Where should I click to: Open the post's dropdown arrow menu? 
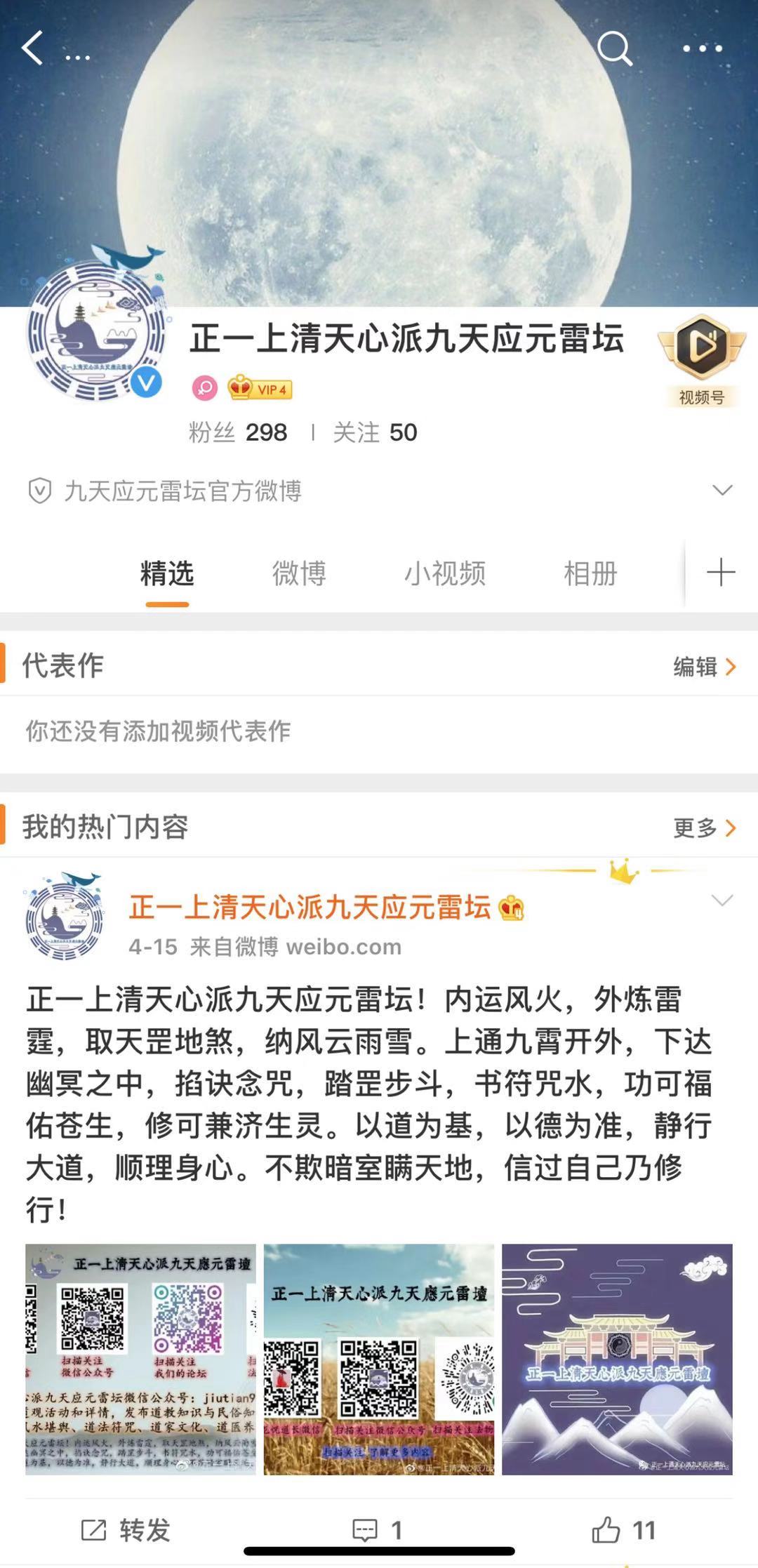click(722, 901)
